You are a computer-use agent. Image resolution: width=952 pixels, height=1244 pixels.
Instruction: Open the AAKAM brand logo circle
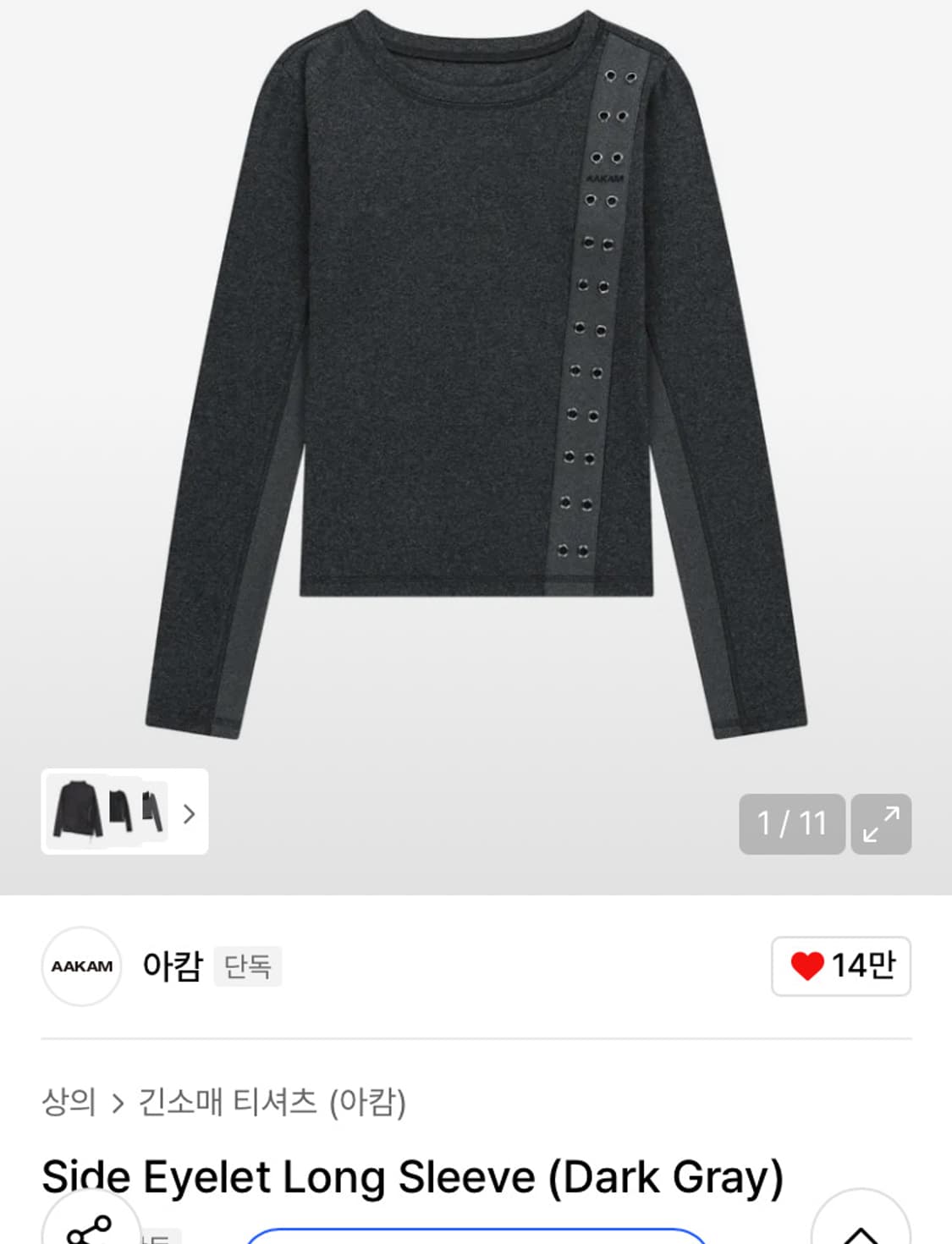coord(82,967)
